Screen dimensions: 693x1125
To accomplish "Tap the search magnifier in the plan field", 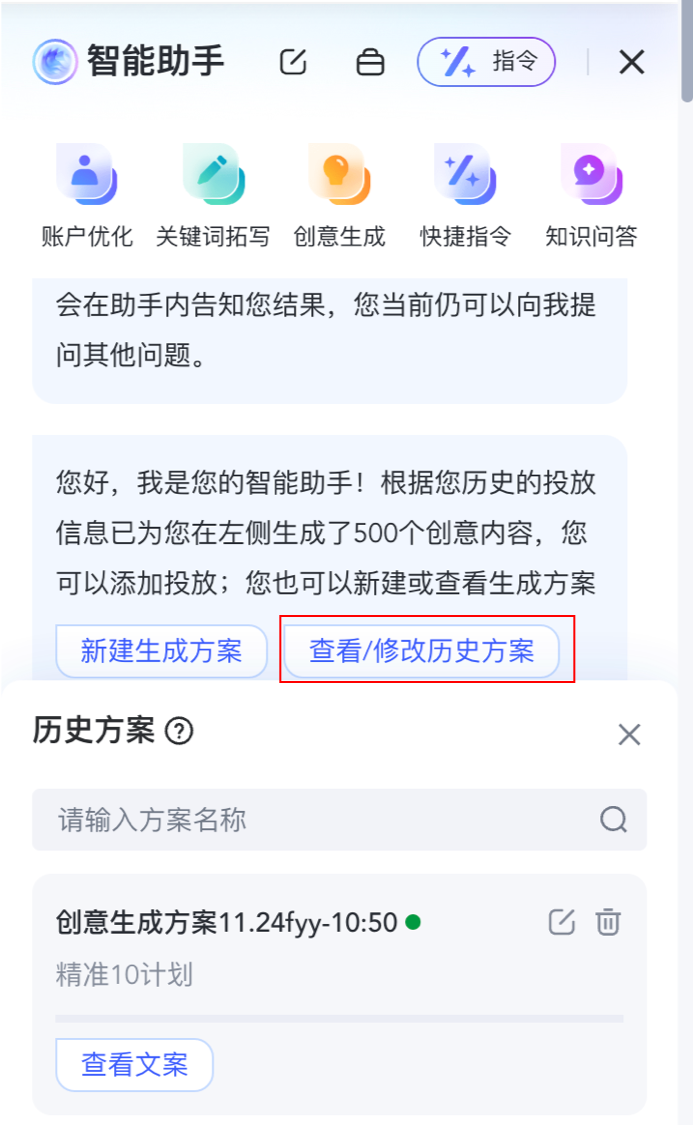I will coord(613,820).
